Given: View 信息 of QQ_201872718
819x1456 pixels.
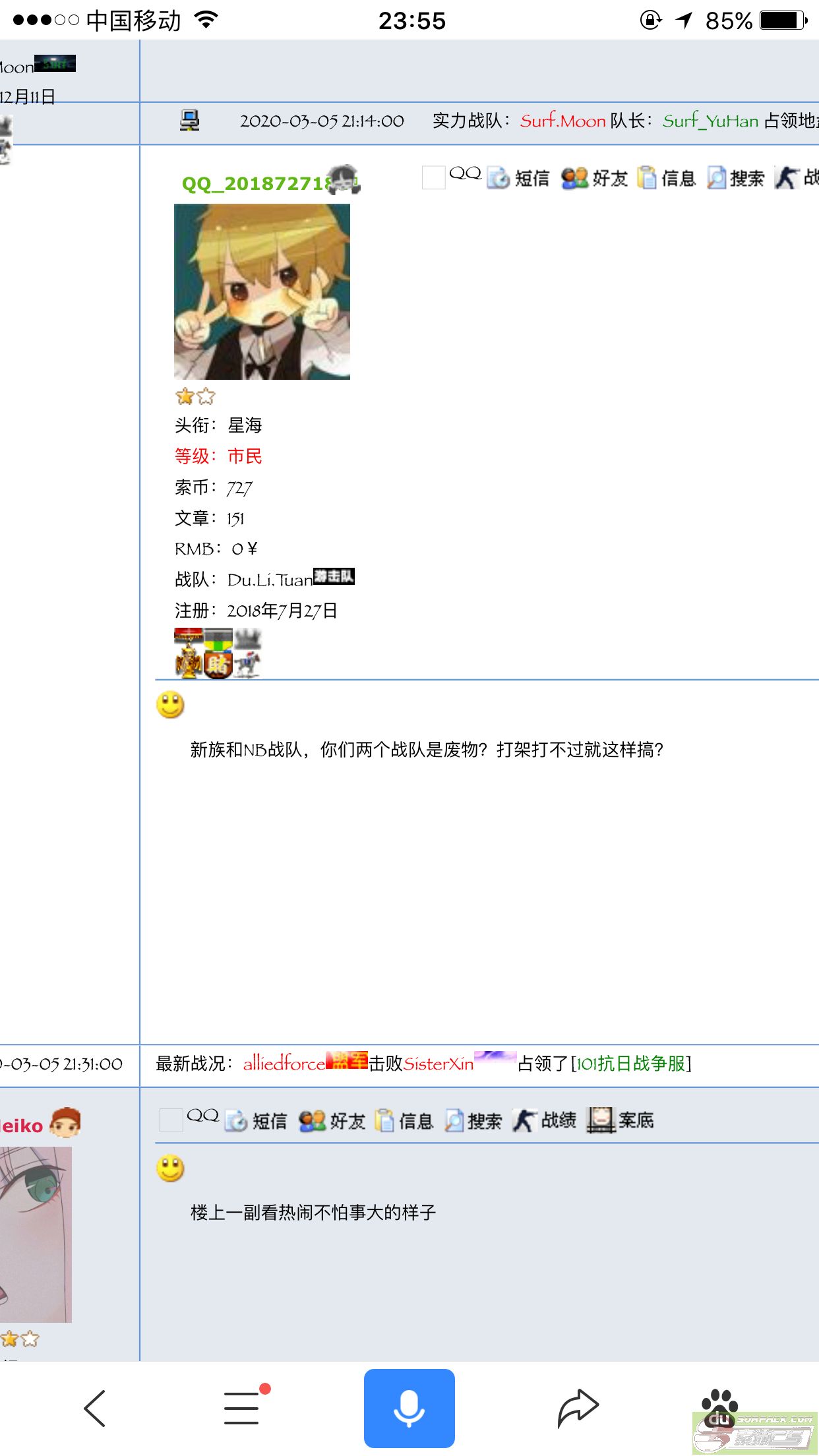Looking at the screenshot, I should click(667, 178).
